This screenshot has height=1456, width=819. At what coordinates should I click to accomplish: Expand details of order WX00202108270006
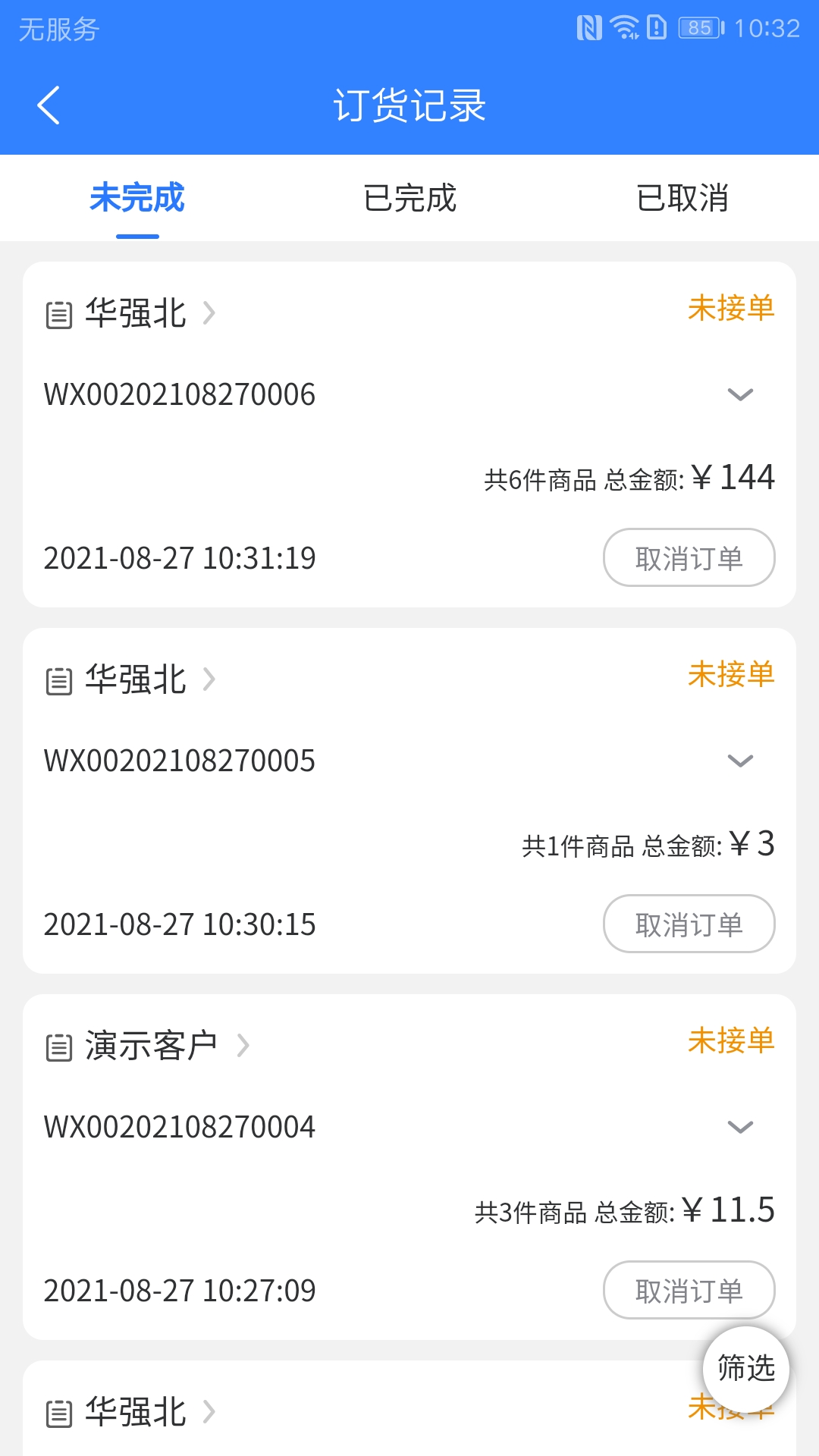click(x=740, y=394)
